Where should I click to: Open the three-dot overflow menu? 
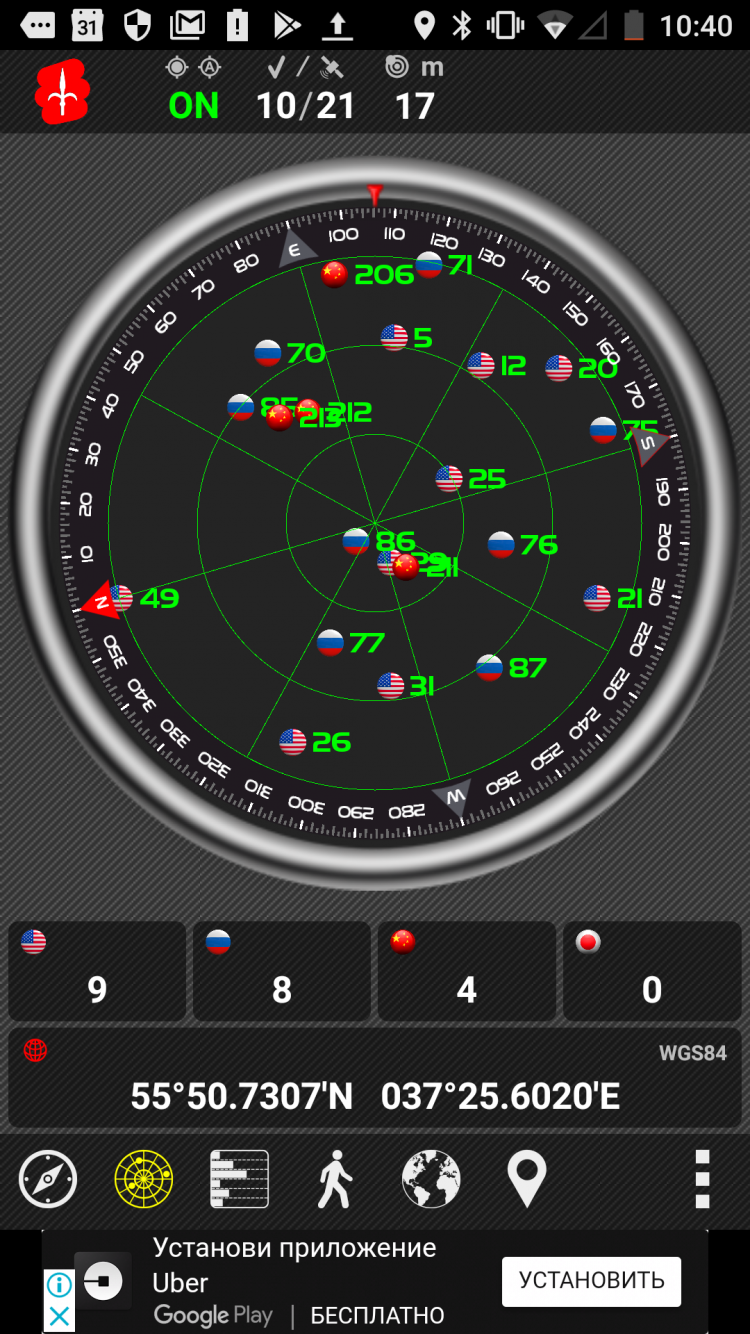(702, 1179)
